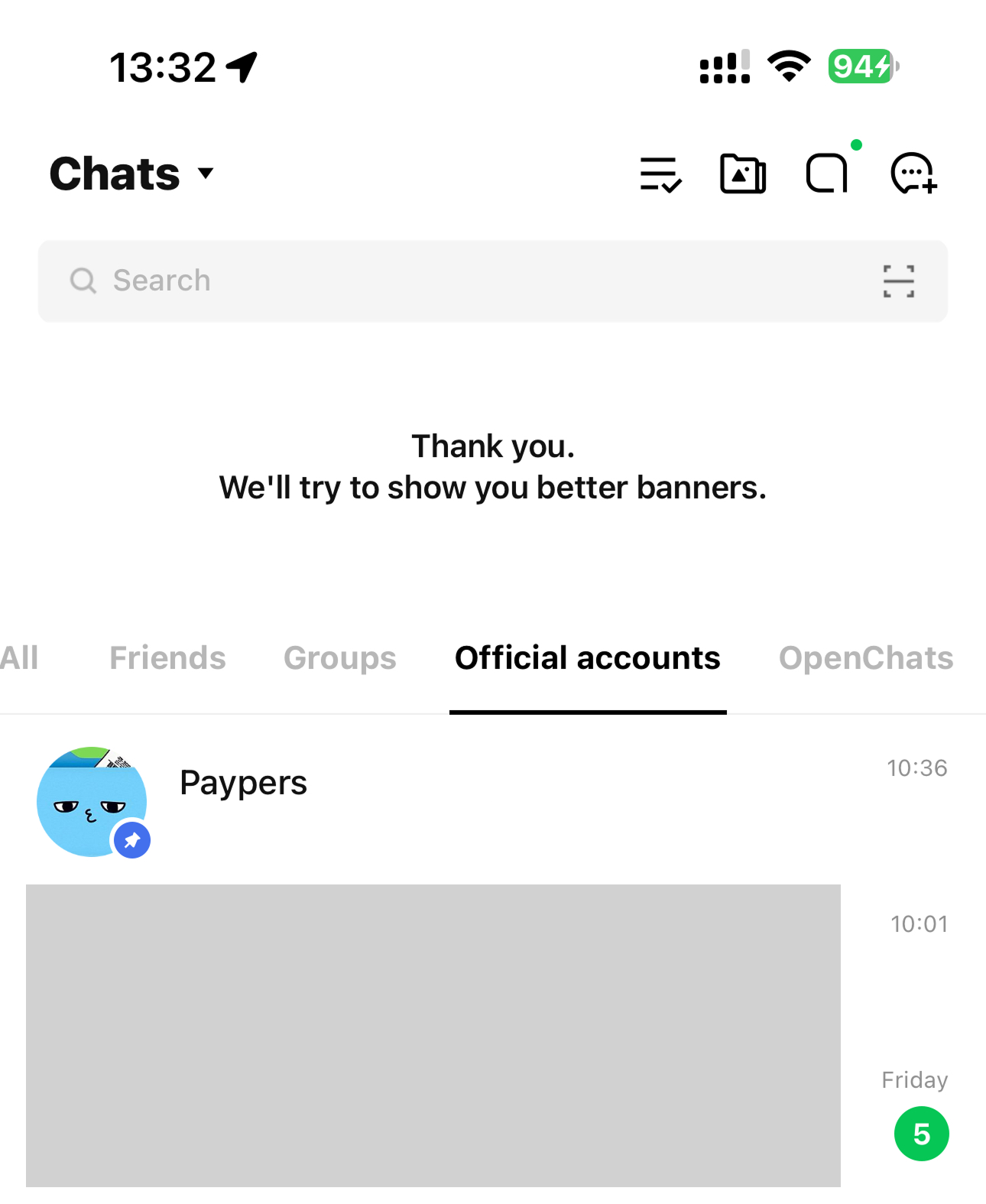Switch to the All tab
Screen dimensions: 986x1204
[20, 658]
